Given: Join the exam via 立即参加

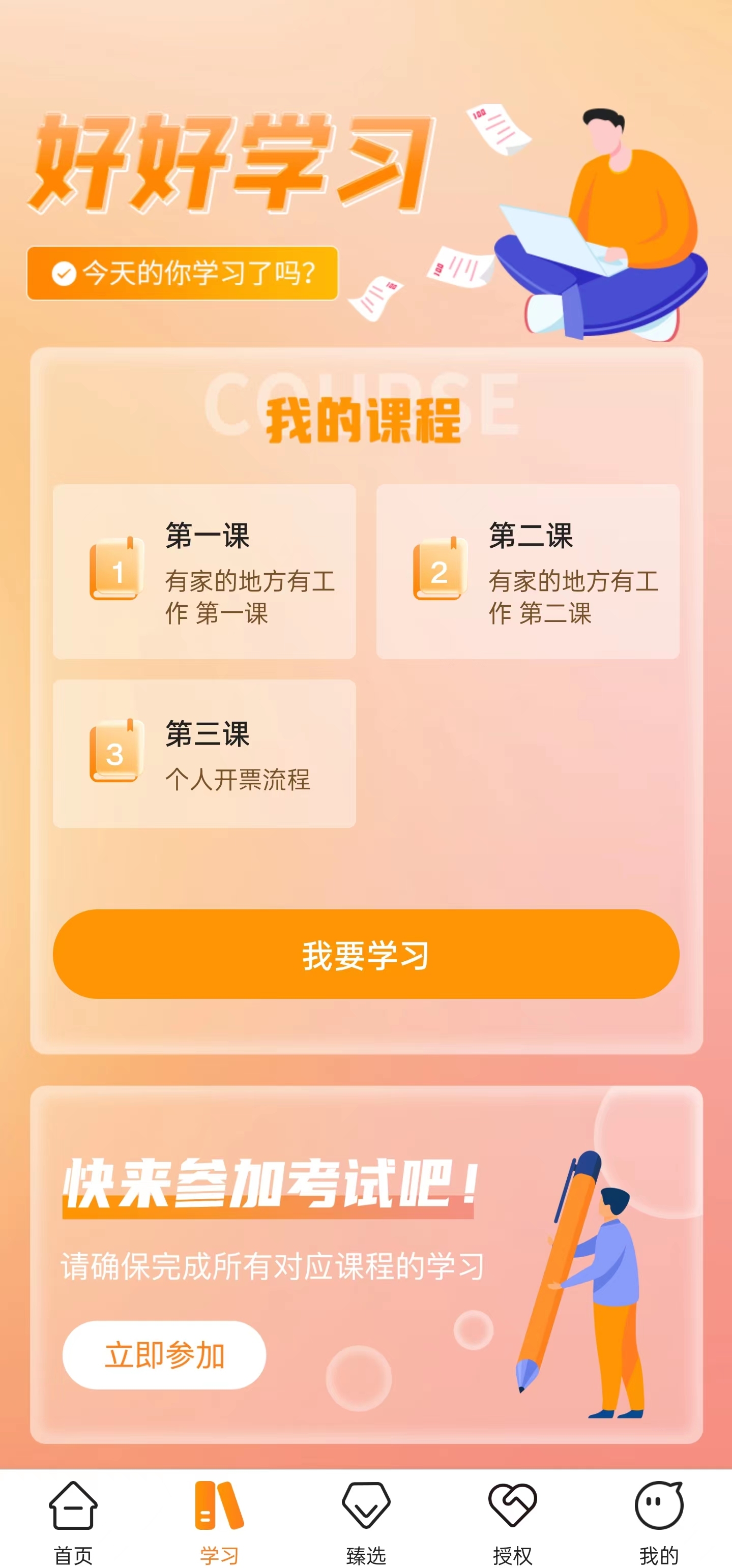Looking at the screenshot, I should [164, 1355].
